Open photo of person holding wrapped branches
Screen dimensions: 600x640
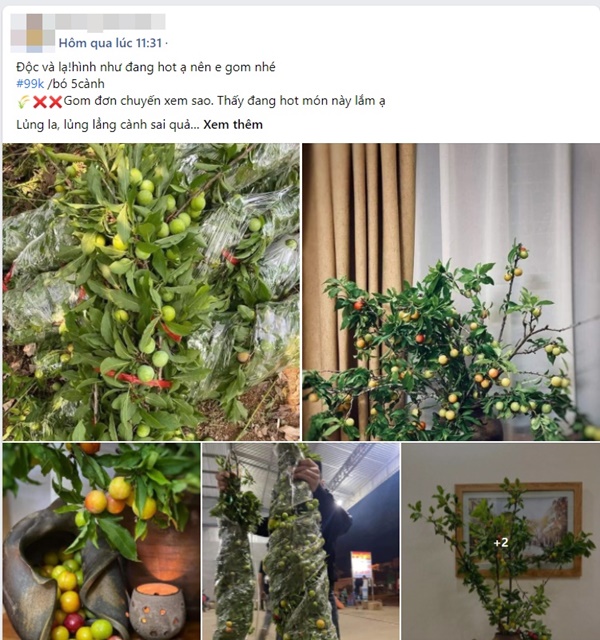[x=301, y=541]
